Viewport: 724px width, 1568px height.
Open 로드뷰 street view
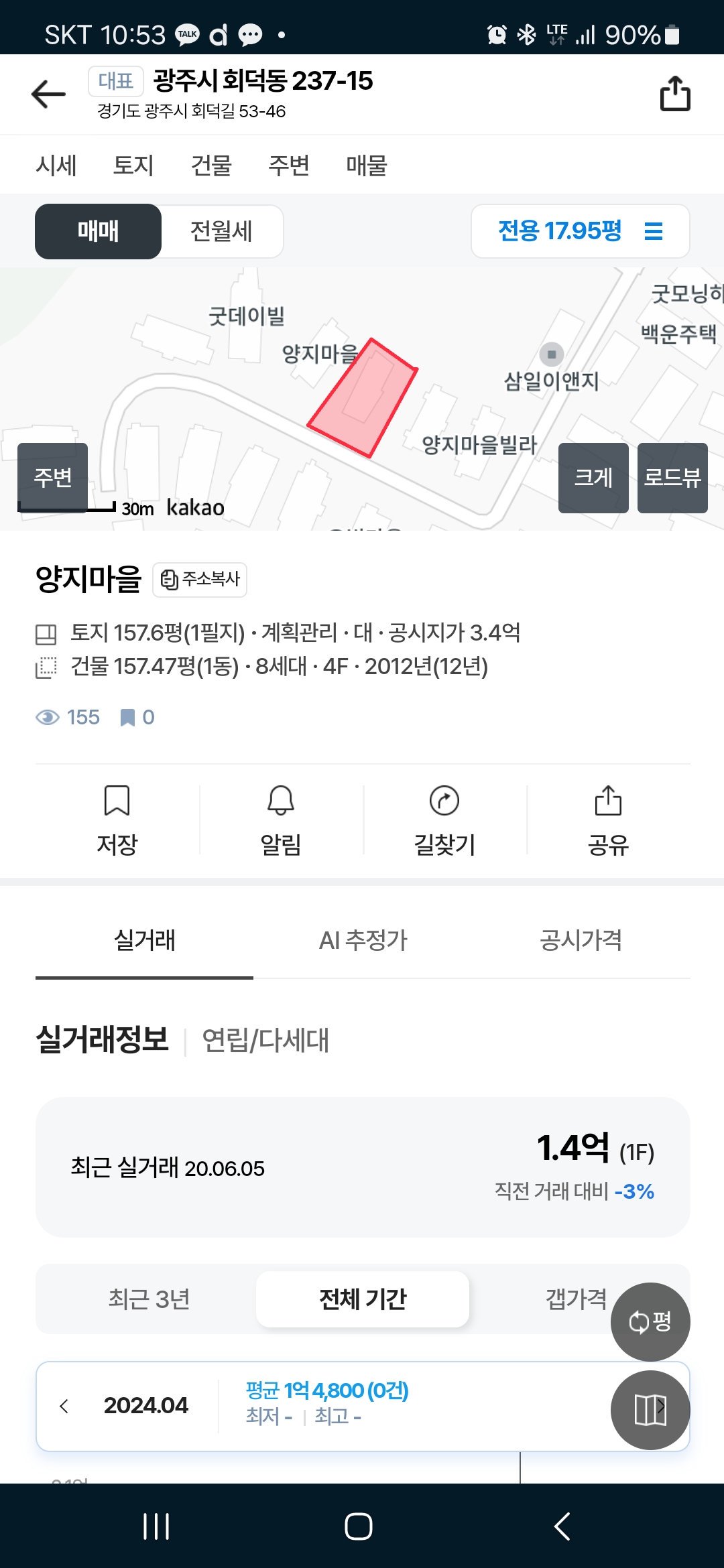click(x=672, y=478)
